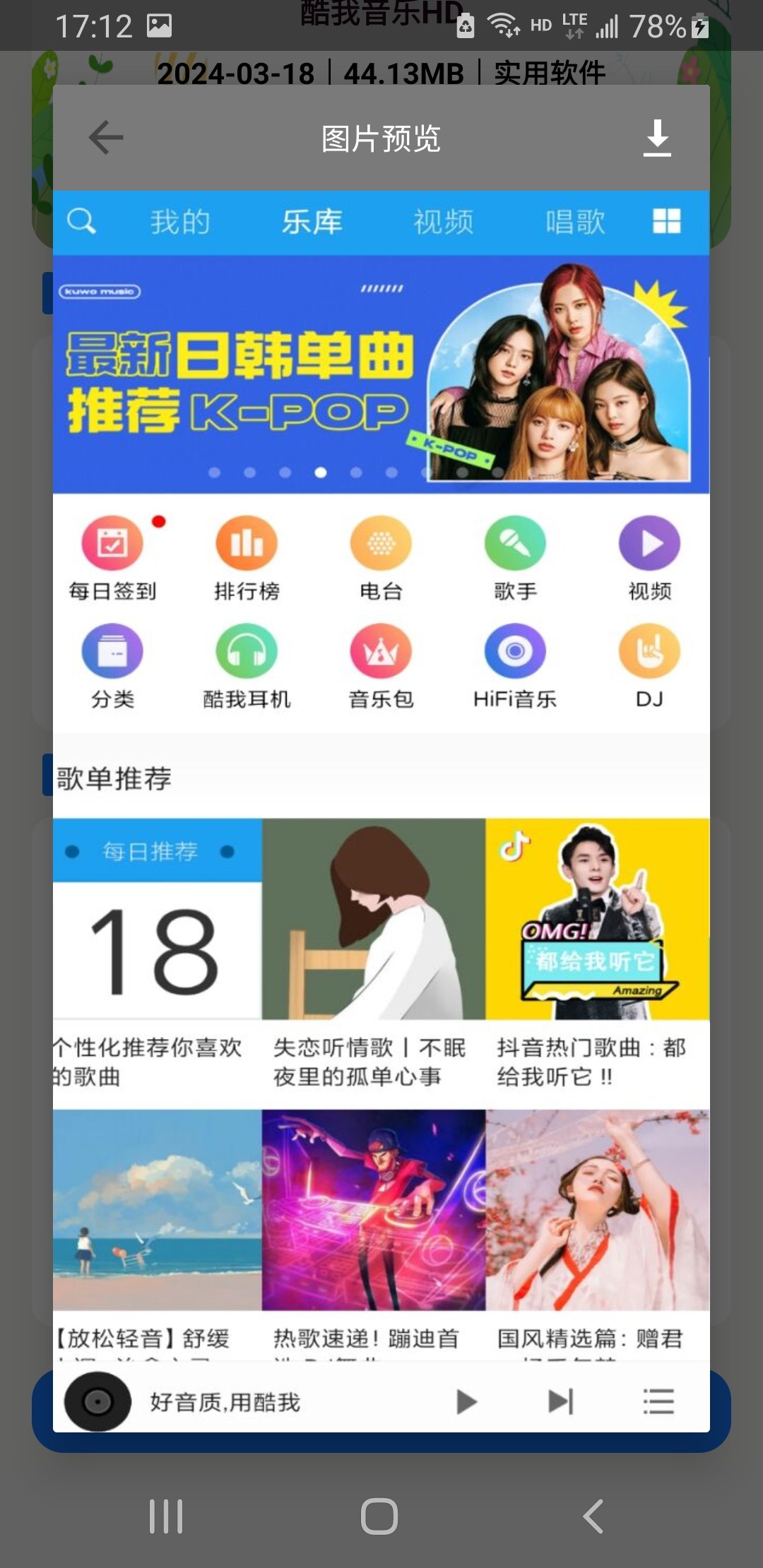763x1568 pixels.
Task: Open the 音乐包 music package icon
Action: pyautogui.click(x=380, y=651)
